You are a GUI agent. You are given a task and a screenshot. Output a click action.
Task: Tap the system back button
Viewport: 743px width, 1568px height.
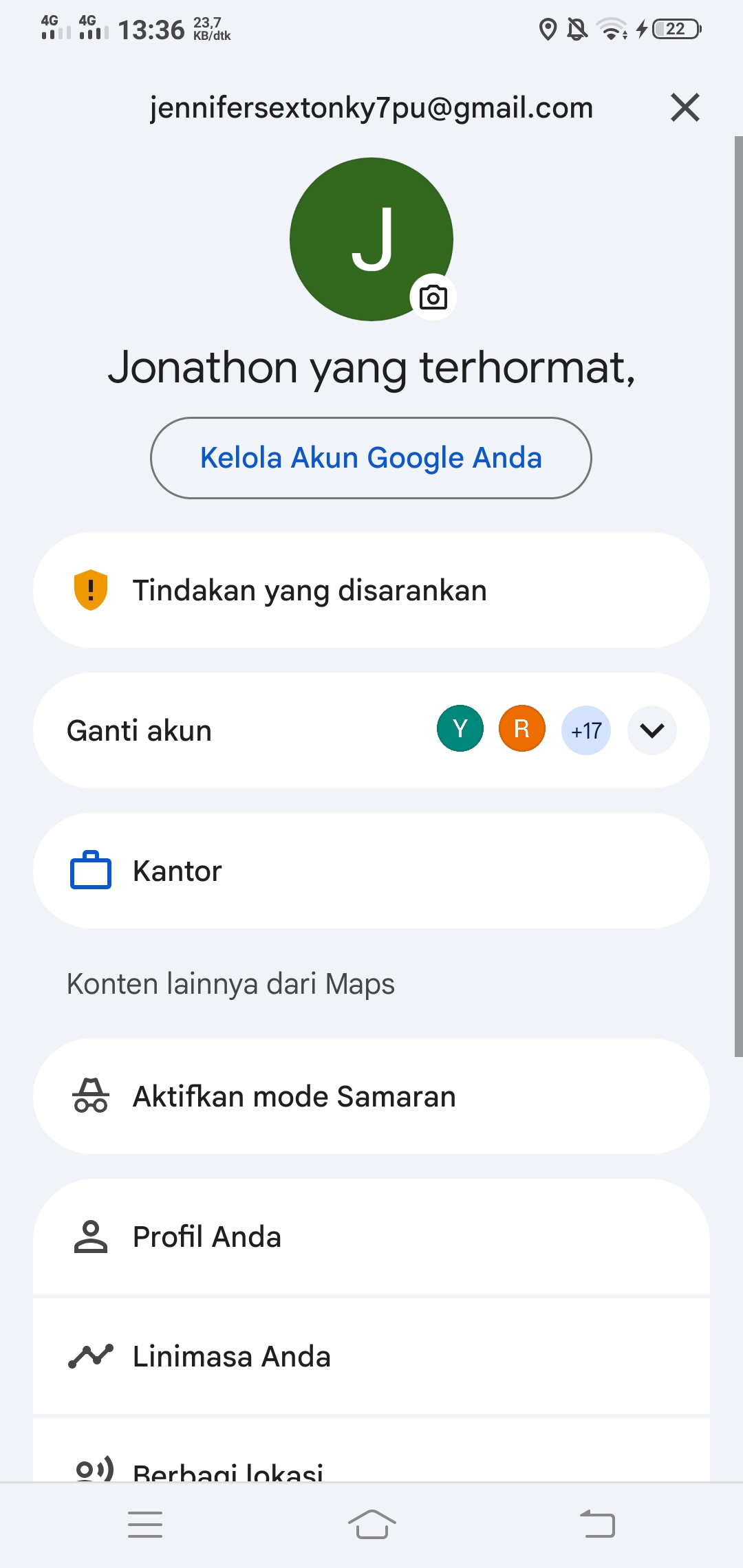coord(597,1525)
